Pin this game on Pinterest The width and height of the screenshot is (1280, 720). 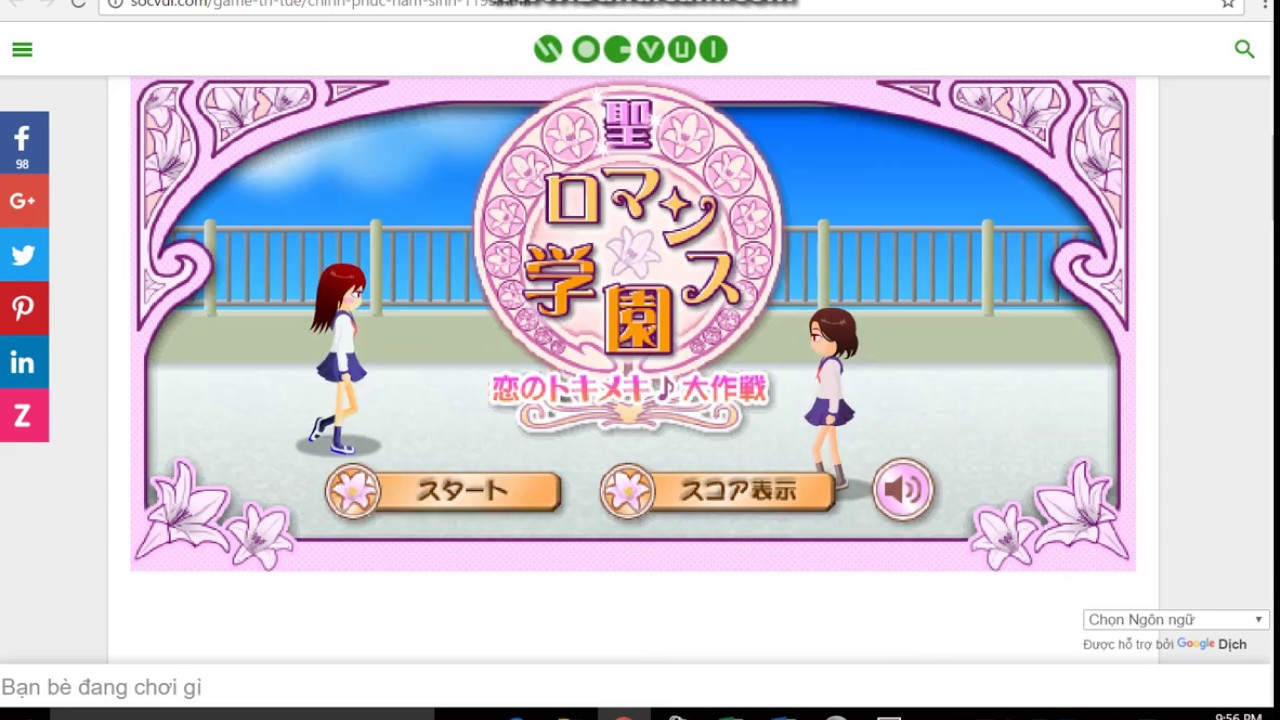click(x=23, y=309)
